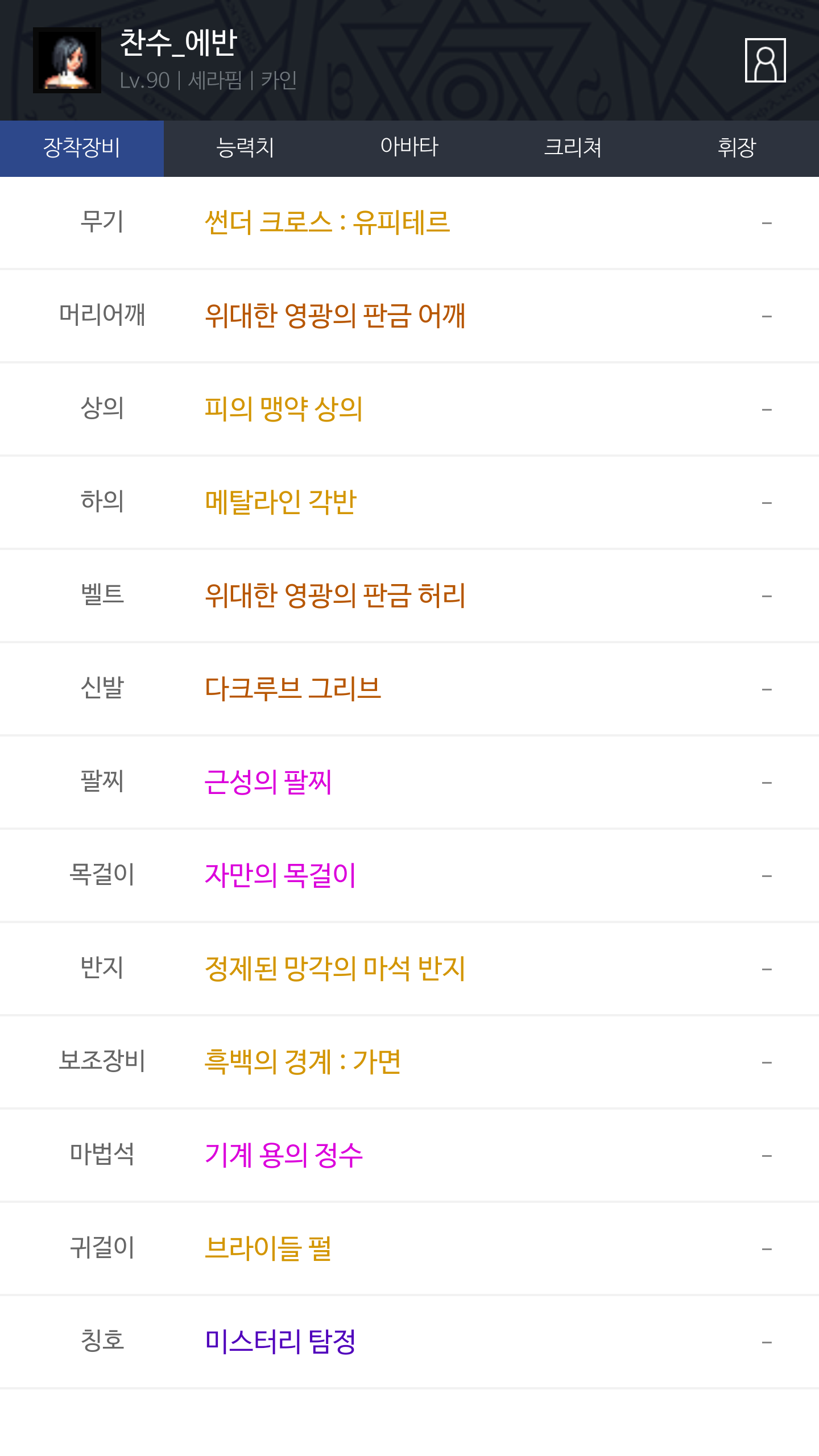Viewport: 819px width, 1456px height.
Task: Open 흑백의 경계 : 가면 item
Action: point(303,1062)
